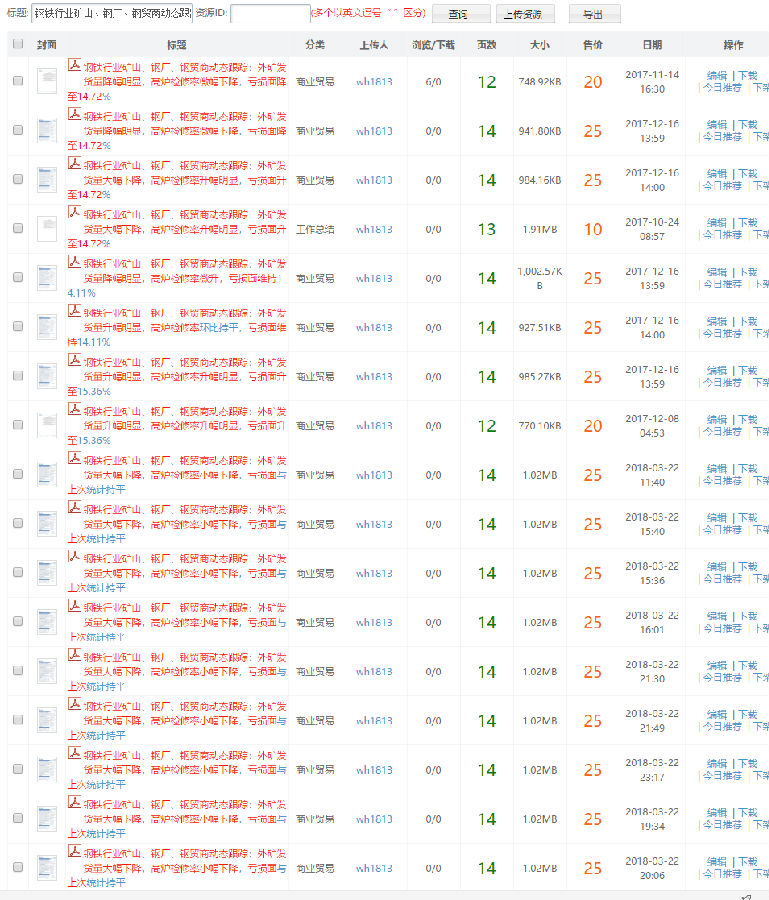Tap the 导出 export button

(594, 14)
